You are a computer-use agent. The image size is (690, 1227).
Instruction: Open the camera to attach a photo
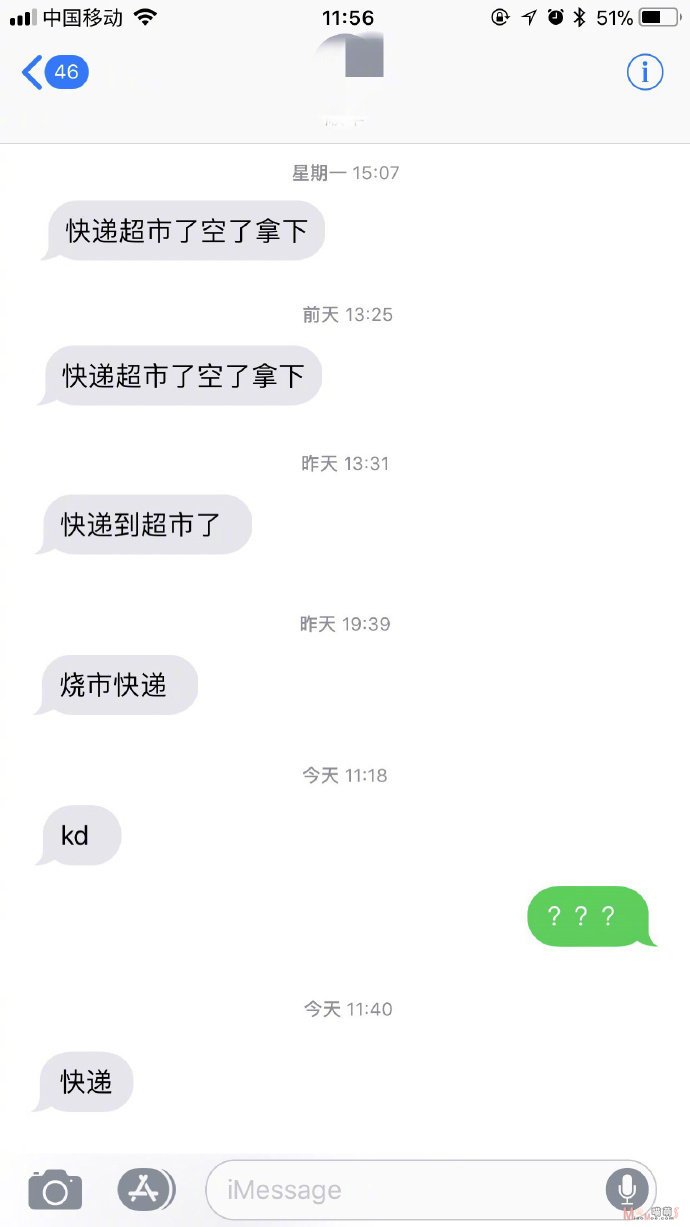click(55, 1190)
